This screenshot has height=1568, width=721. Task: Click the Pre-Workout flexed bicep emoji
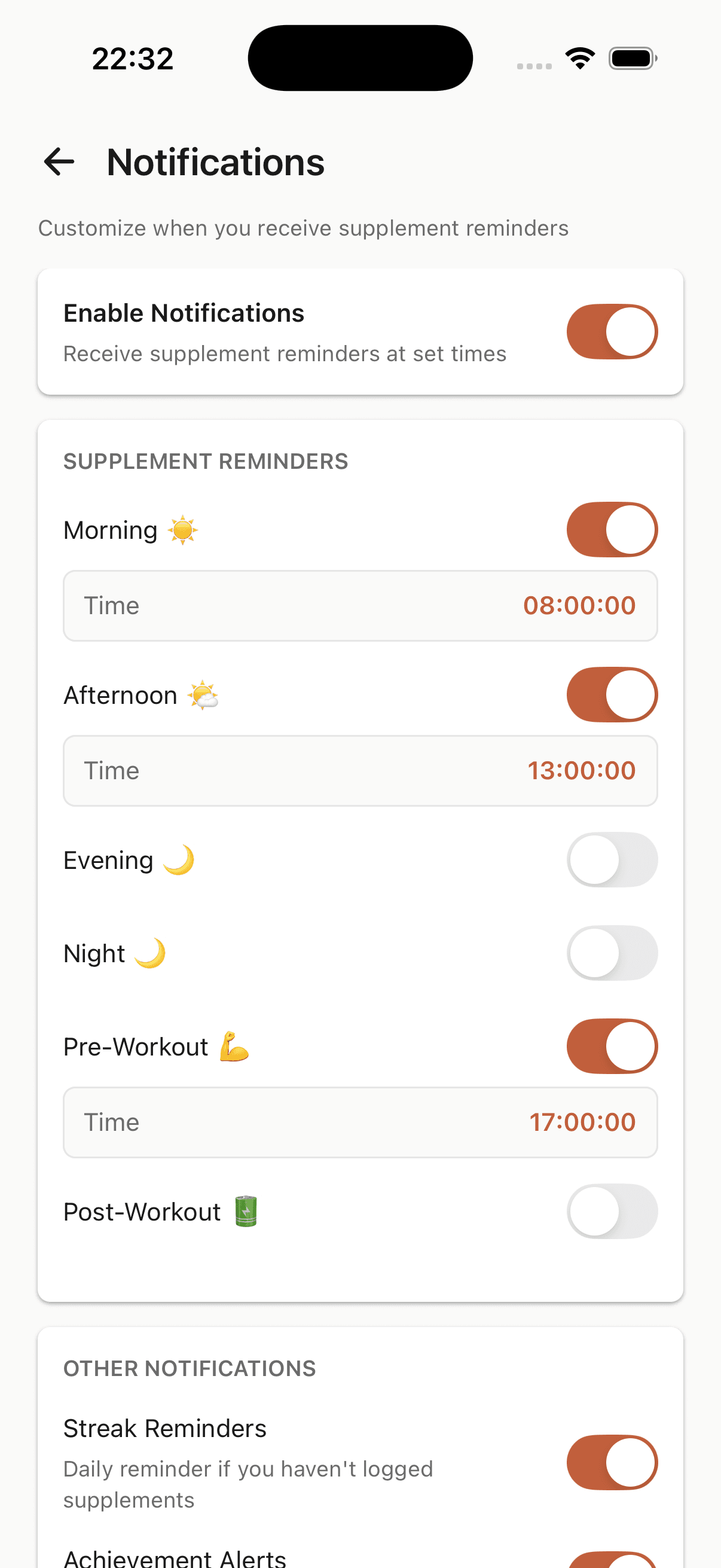pyautogui.click(x=234, y=1045)
